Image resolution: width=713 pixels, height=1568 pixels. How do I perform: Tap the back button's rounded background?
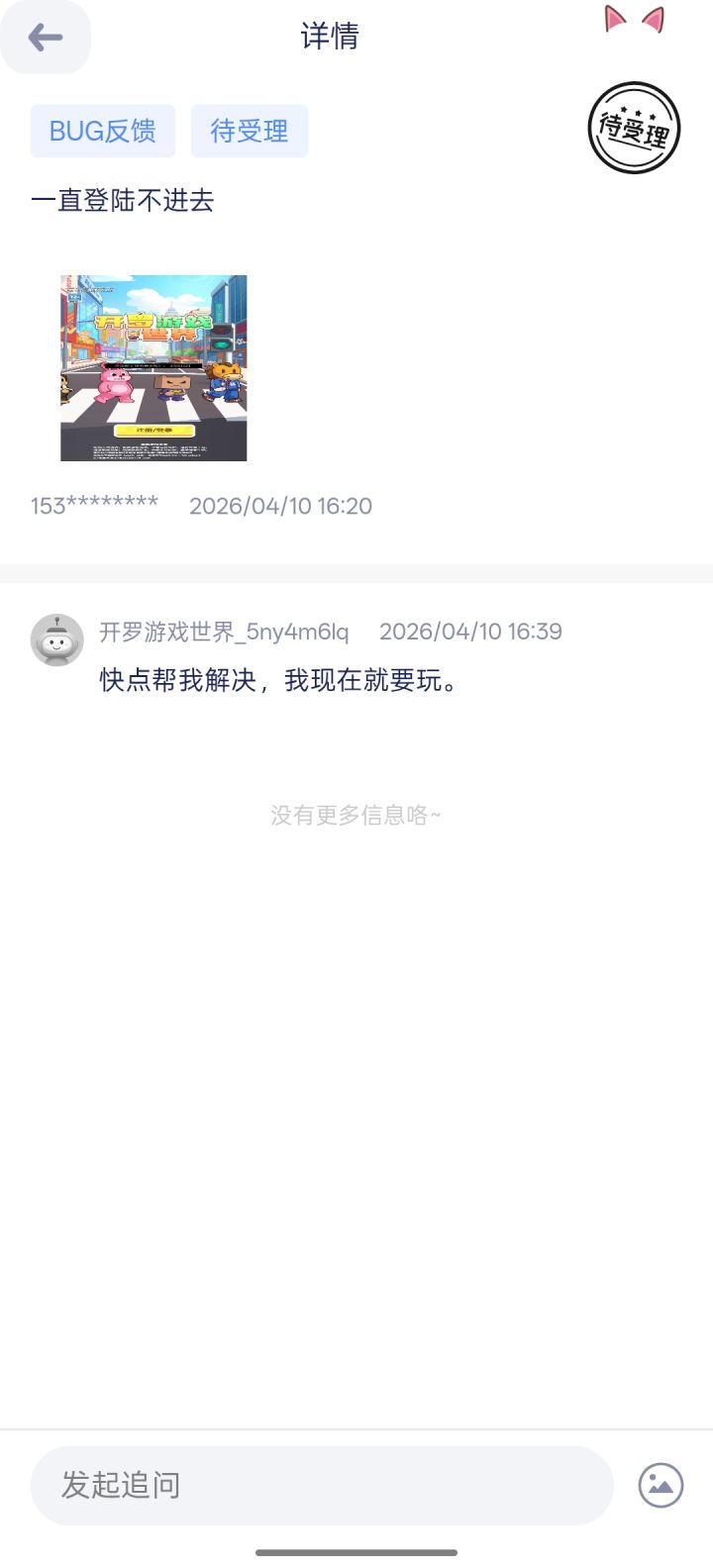click(45, 37)
